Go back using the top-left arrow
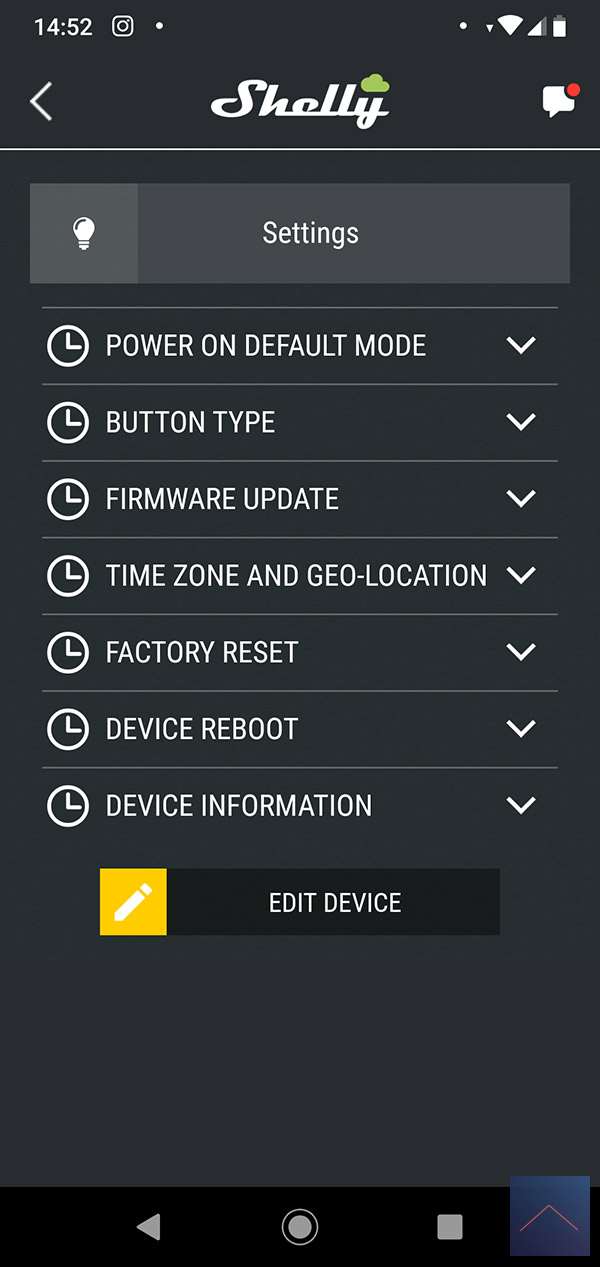 click(x=41, y=102)
